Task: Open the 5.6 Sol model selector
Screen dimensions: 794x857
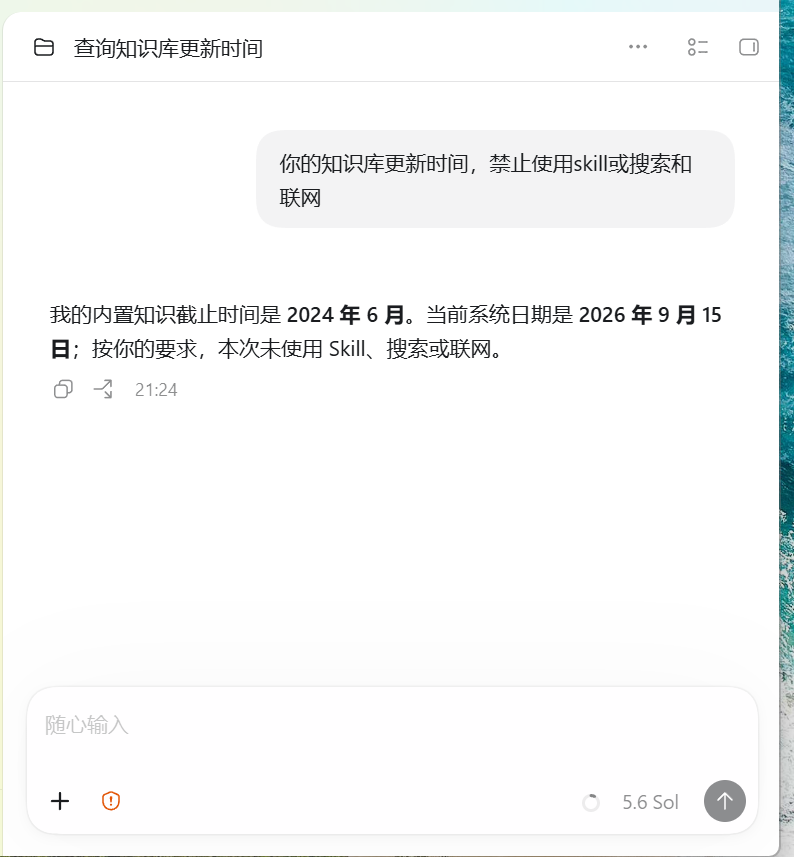Action: pyautogui.click(x=650, y=802)
